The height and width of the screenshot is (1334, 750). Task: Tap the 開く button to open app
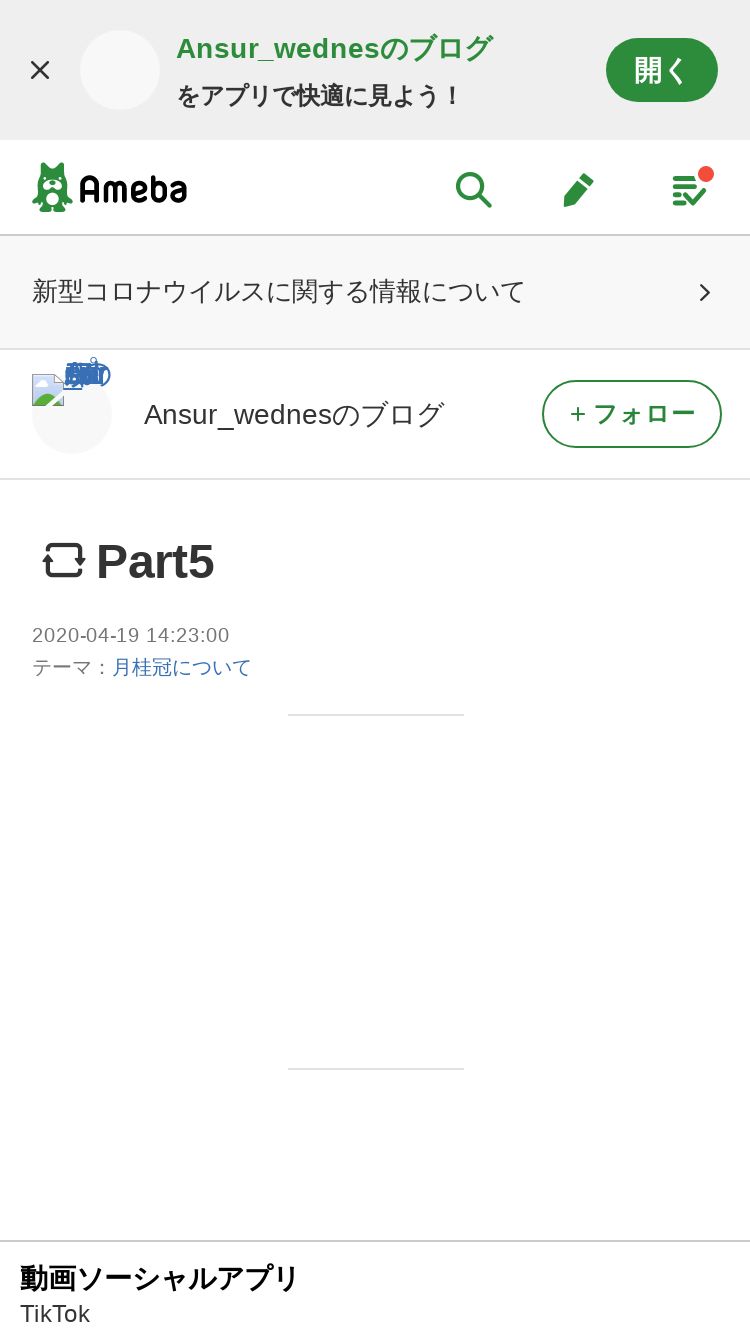(x=662, y=70)
